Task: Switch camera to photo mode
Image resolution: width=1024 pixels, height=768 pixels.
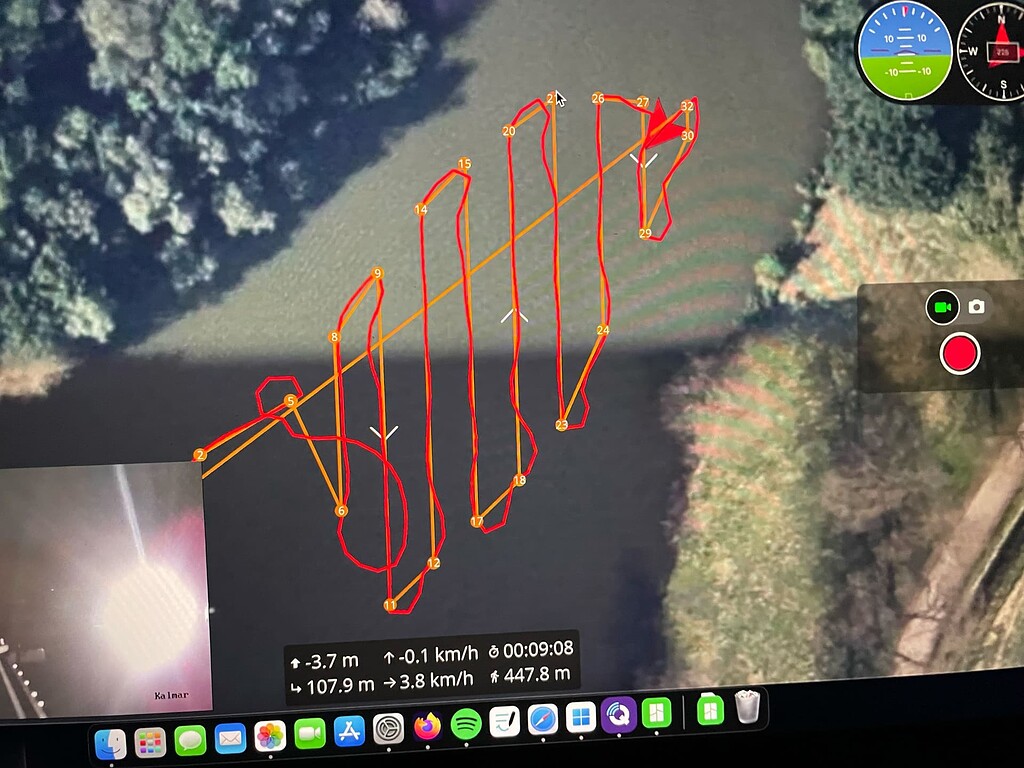Action: (x=977, y=307)
